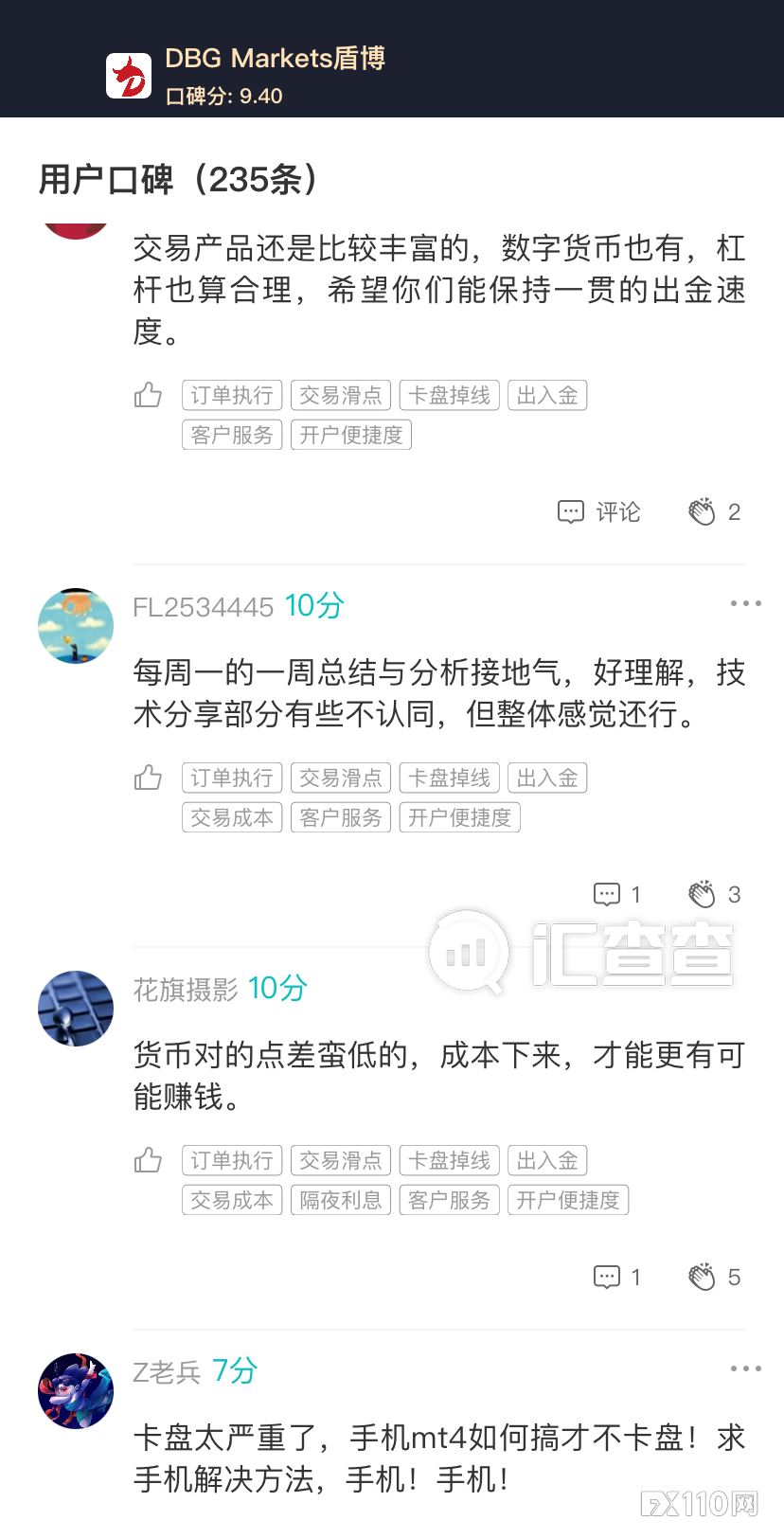Open the more options menu next to Z老兵

(746, 1368)
